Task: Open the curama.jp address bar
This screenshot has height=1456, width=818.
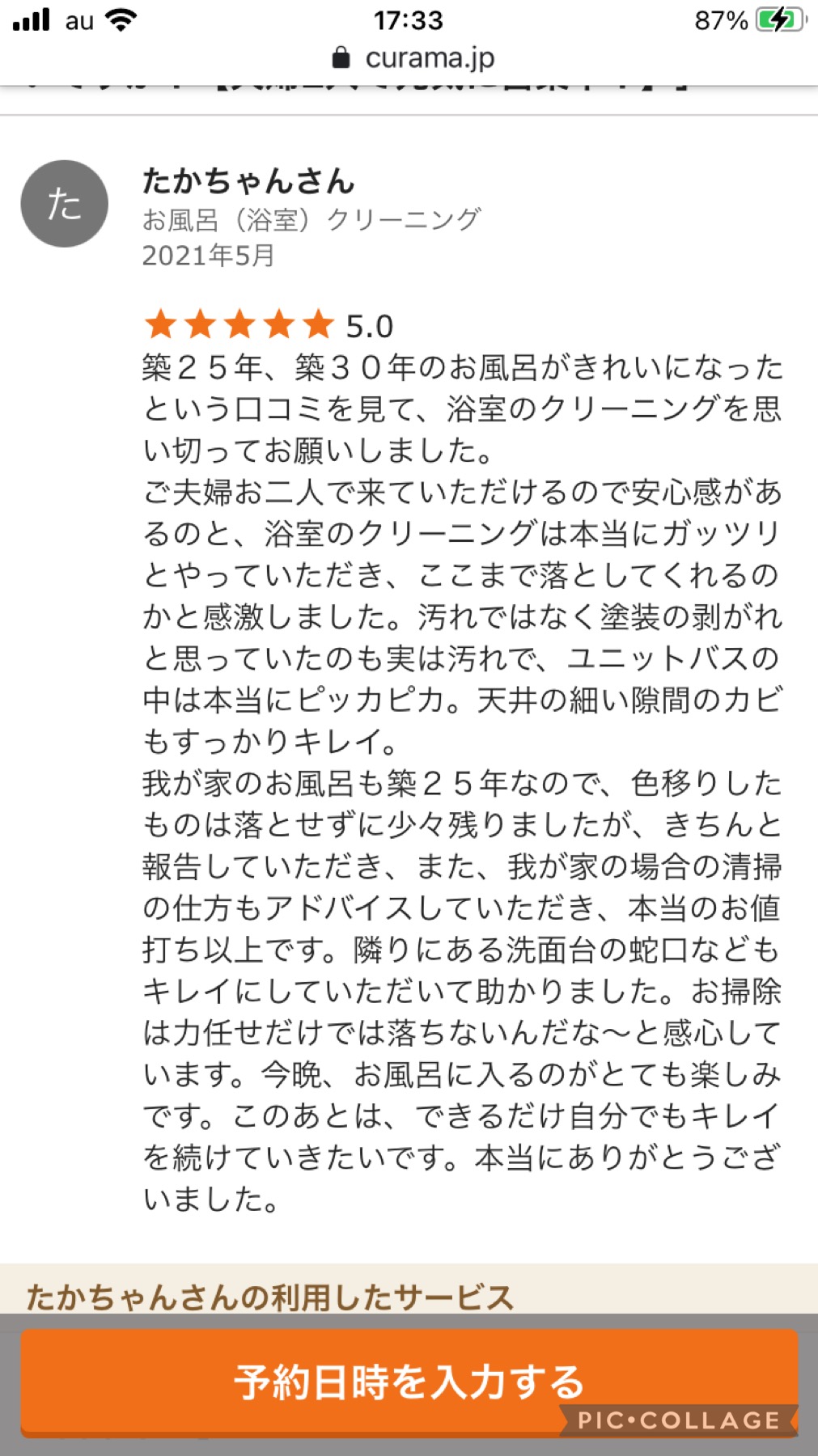Action: 413,58
